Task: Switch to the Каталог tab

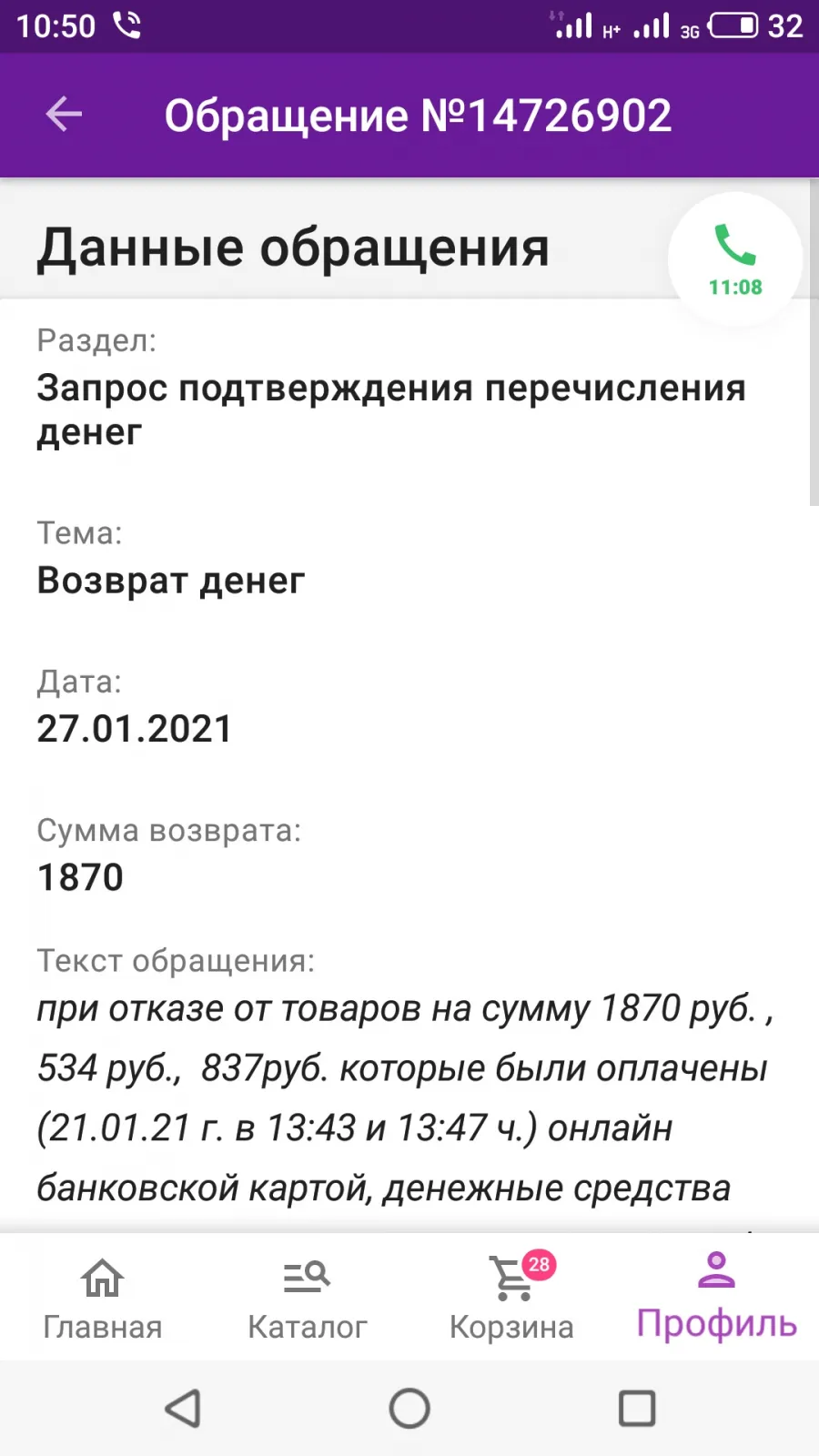Action: click(x=307, y=1298)
